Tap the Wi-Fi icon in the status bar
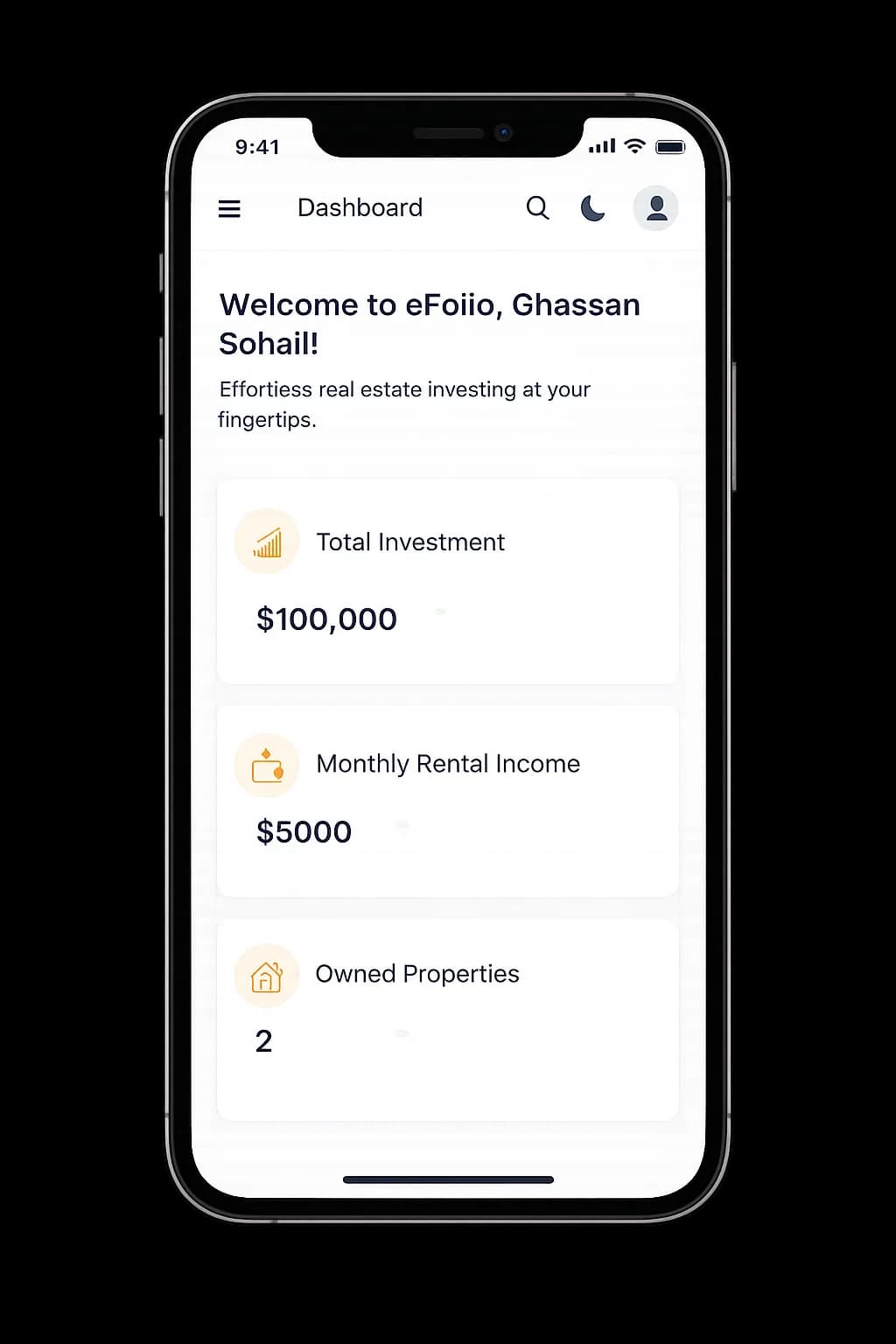Image resolution: width=896 pixels, height=1344 pixels. click(x=635, y=146)
